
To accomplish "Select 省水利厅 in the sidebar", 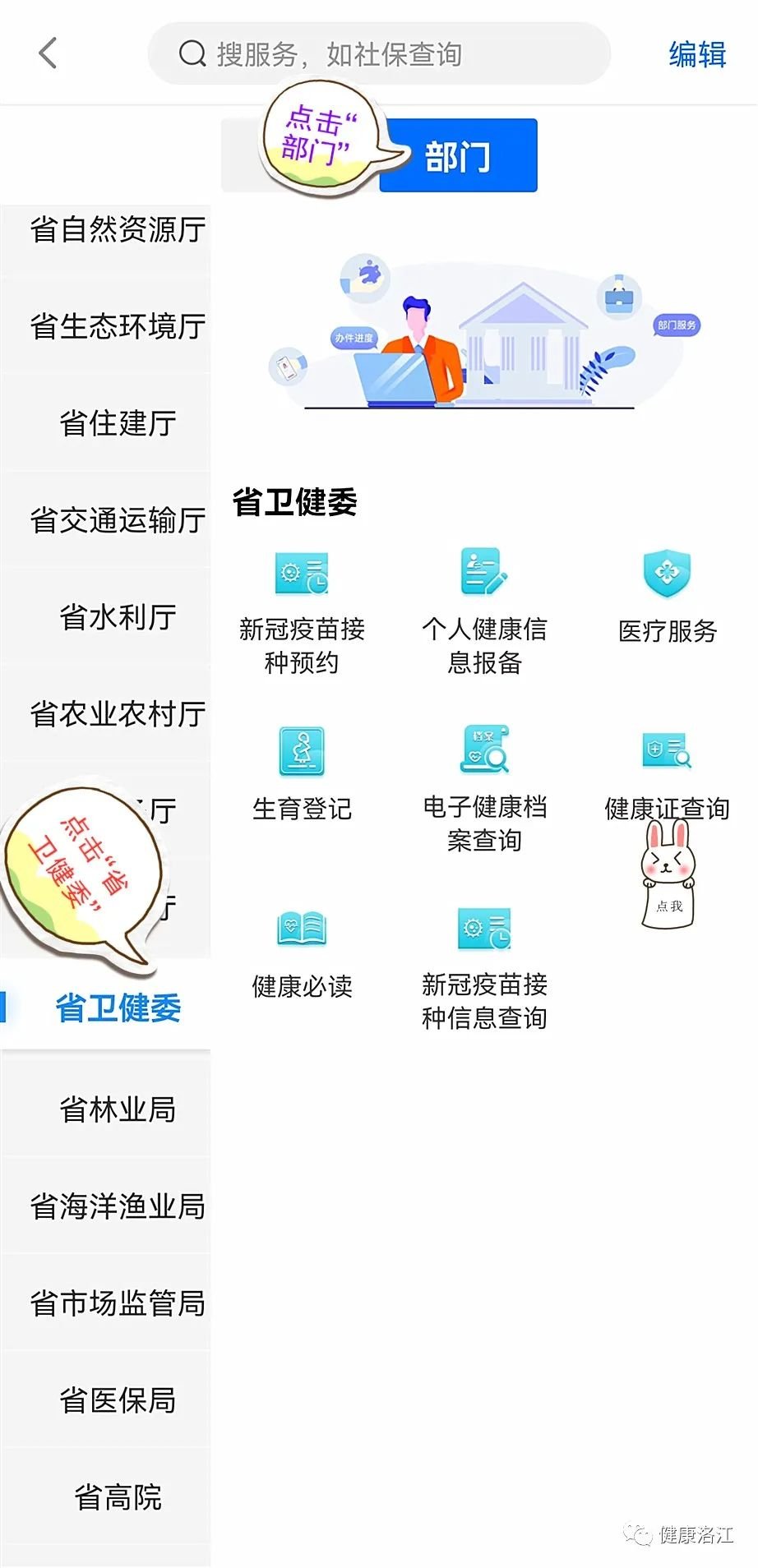I will tap(118, 617).
